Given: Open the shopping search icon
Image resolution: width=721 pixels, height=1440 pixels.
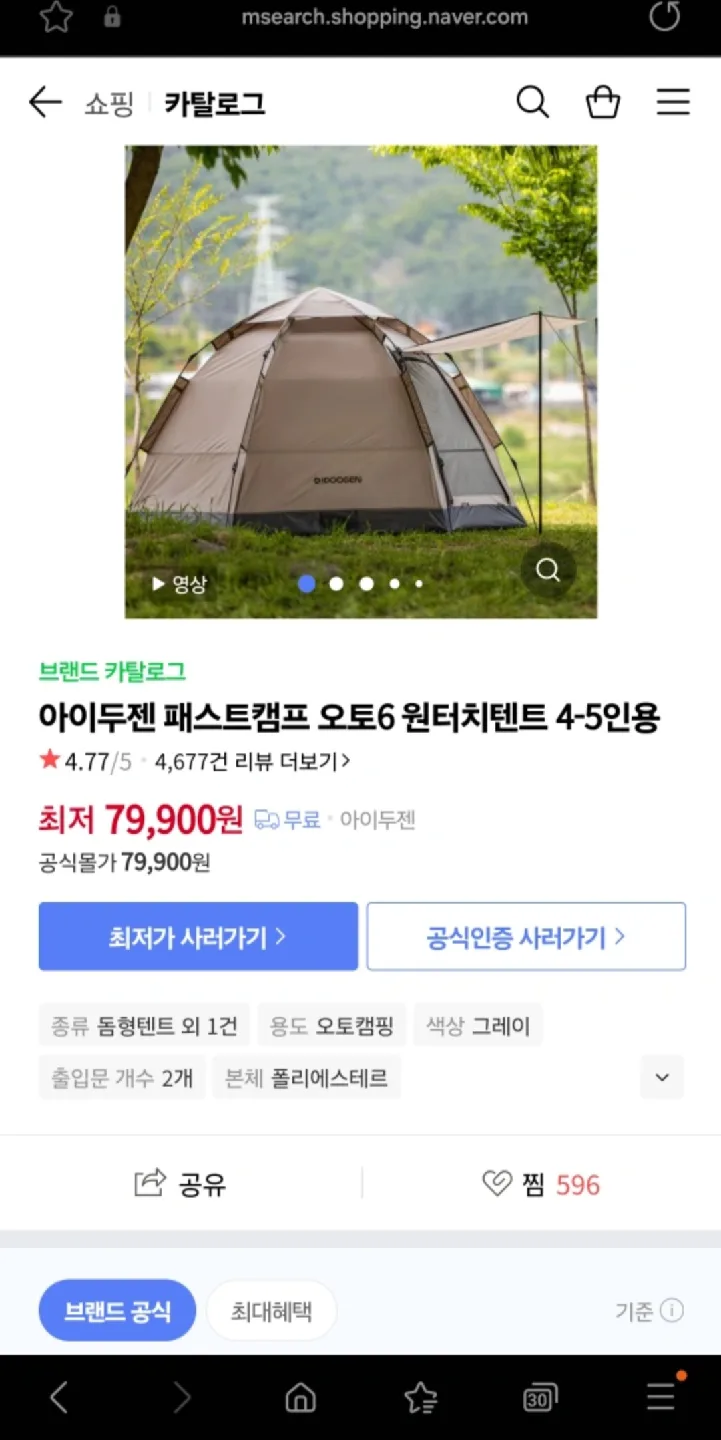Looking at the screenshot, I should point(532,101).
